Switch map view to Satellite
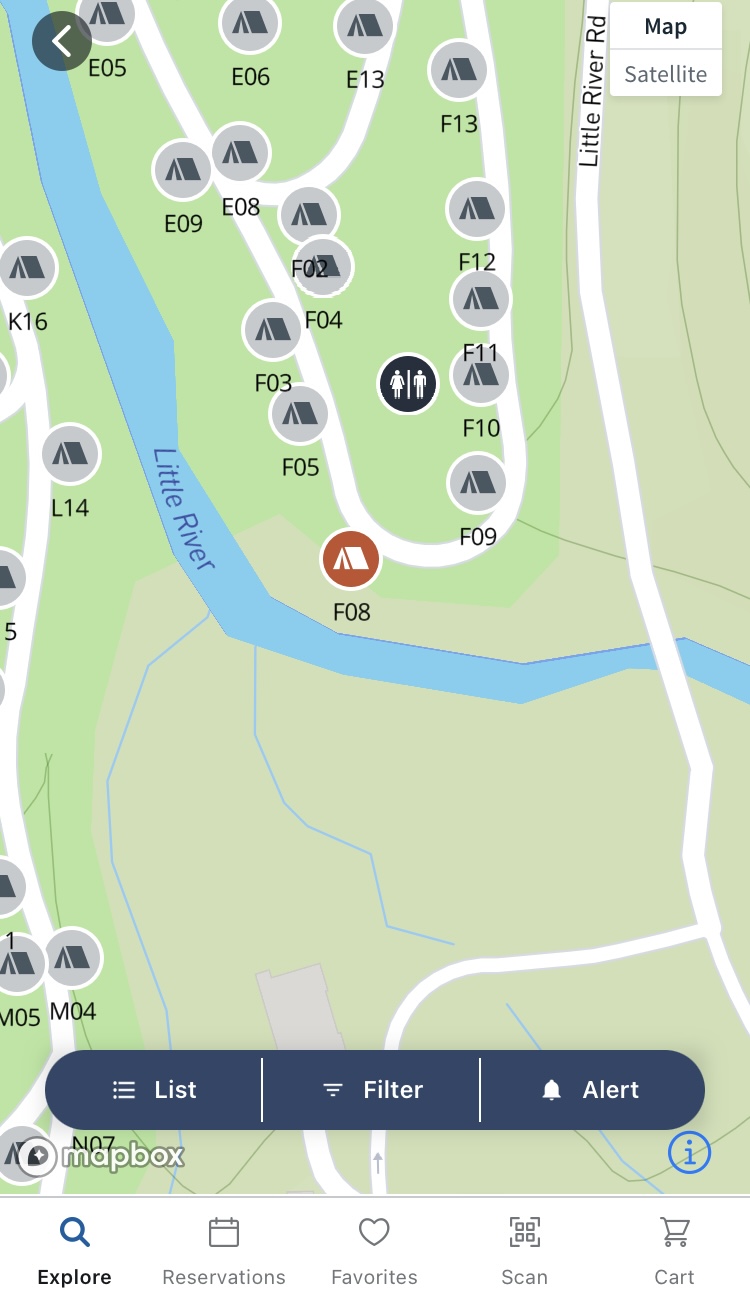750x1292 pixels. [x=665, y=74]
